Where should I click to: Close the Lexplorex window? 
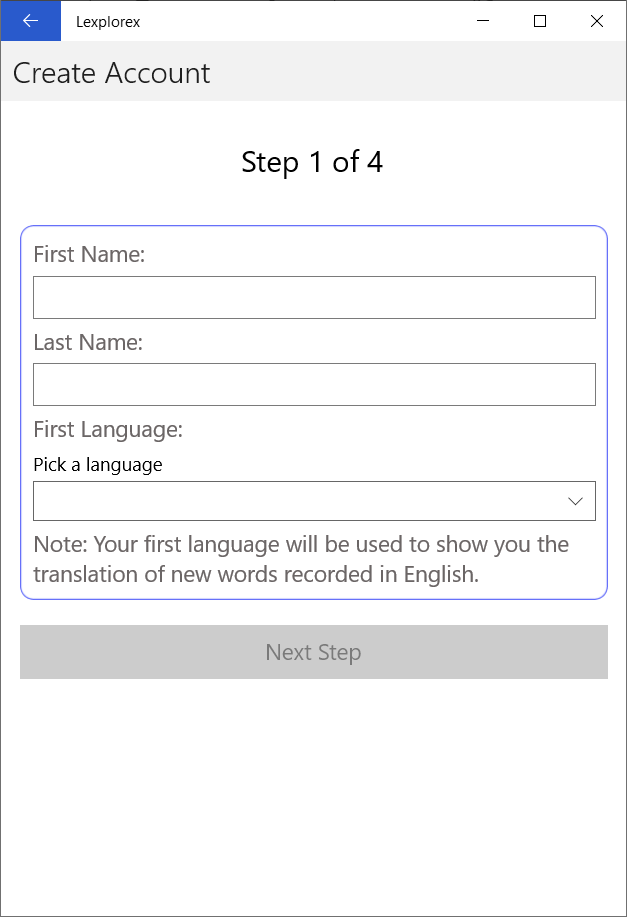point(597,21)
